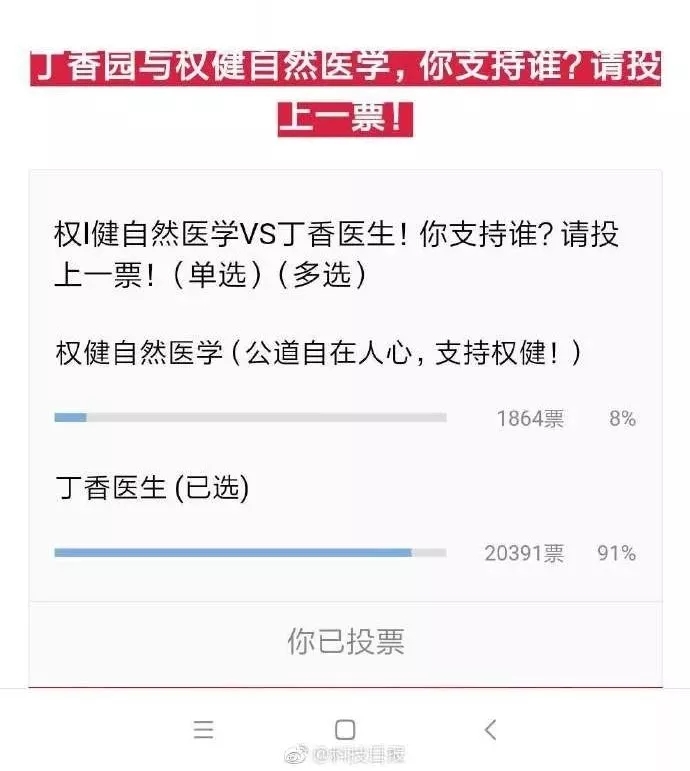690x771 pixels.
Task: Tap the 你已投票 button
Action: point(345,641)
